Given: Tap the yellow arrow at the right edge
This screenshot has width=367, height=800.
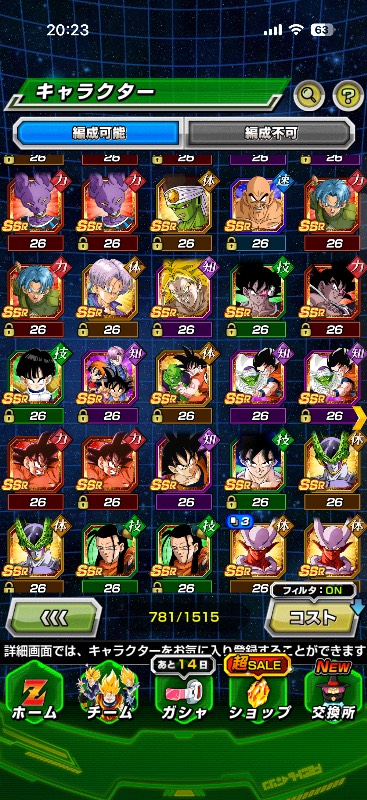Looking at the screenshot, I should [x=361, y=417].
